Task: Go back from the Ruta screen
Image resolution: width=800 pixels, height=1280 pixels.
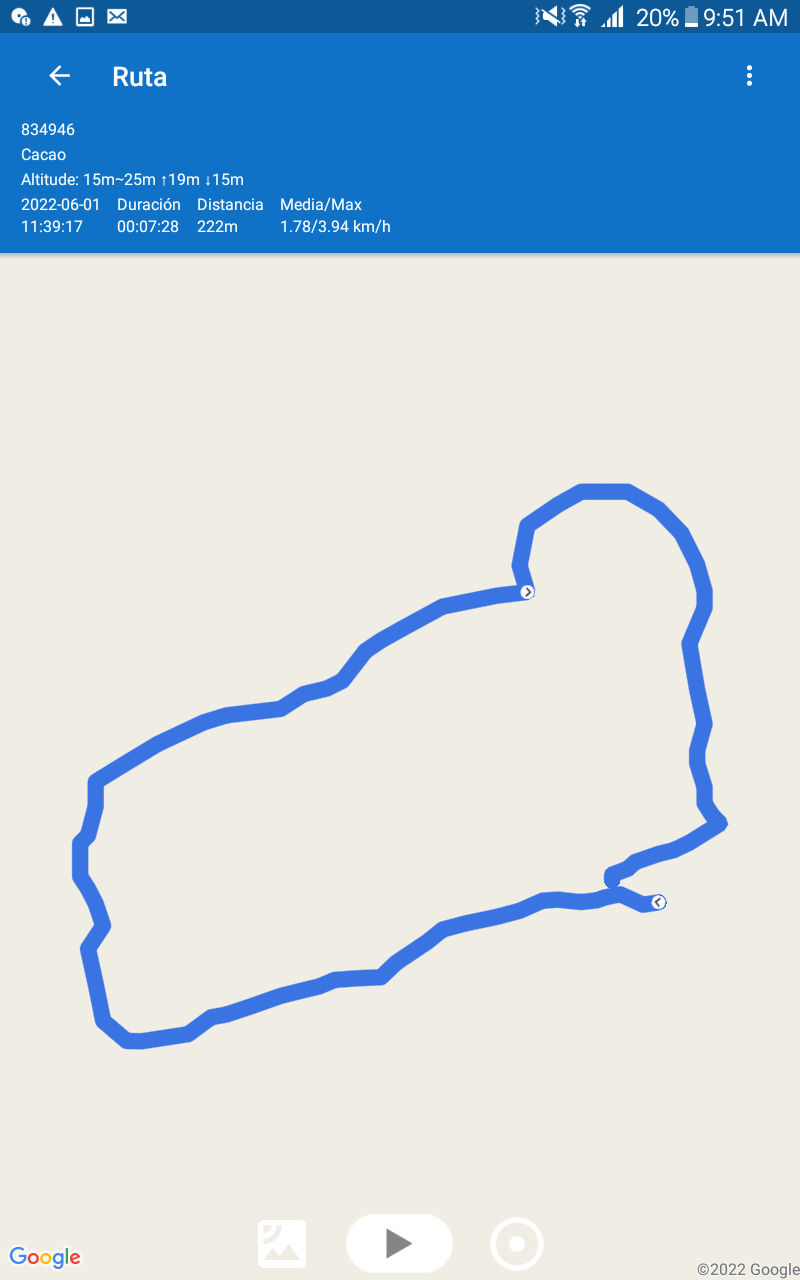Action: (60, 76)
